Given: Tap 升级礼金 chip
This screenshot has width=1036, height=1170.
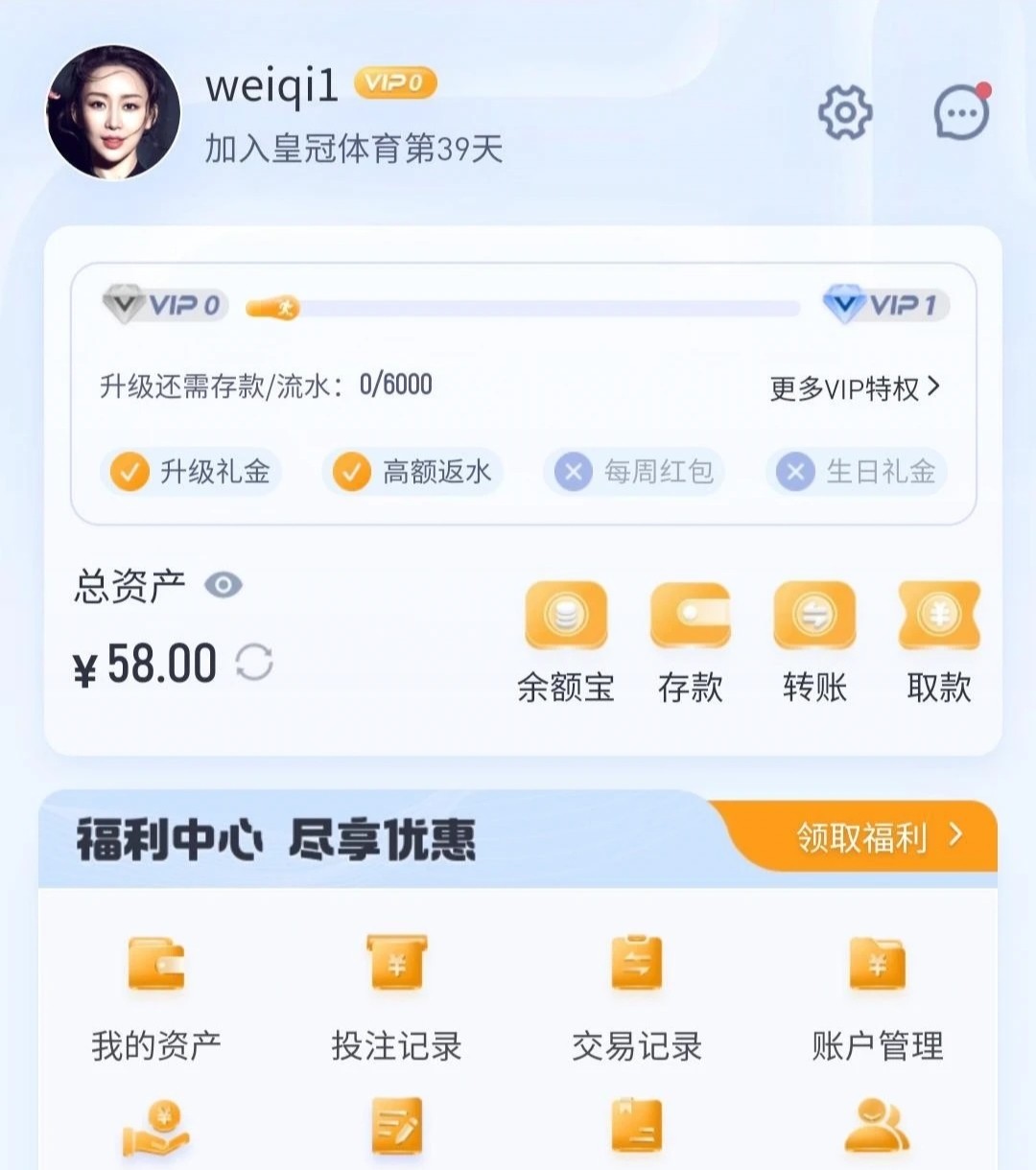Looking at the screenshot, I should pyautogui.click(x=190, y=472).
